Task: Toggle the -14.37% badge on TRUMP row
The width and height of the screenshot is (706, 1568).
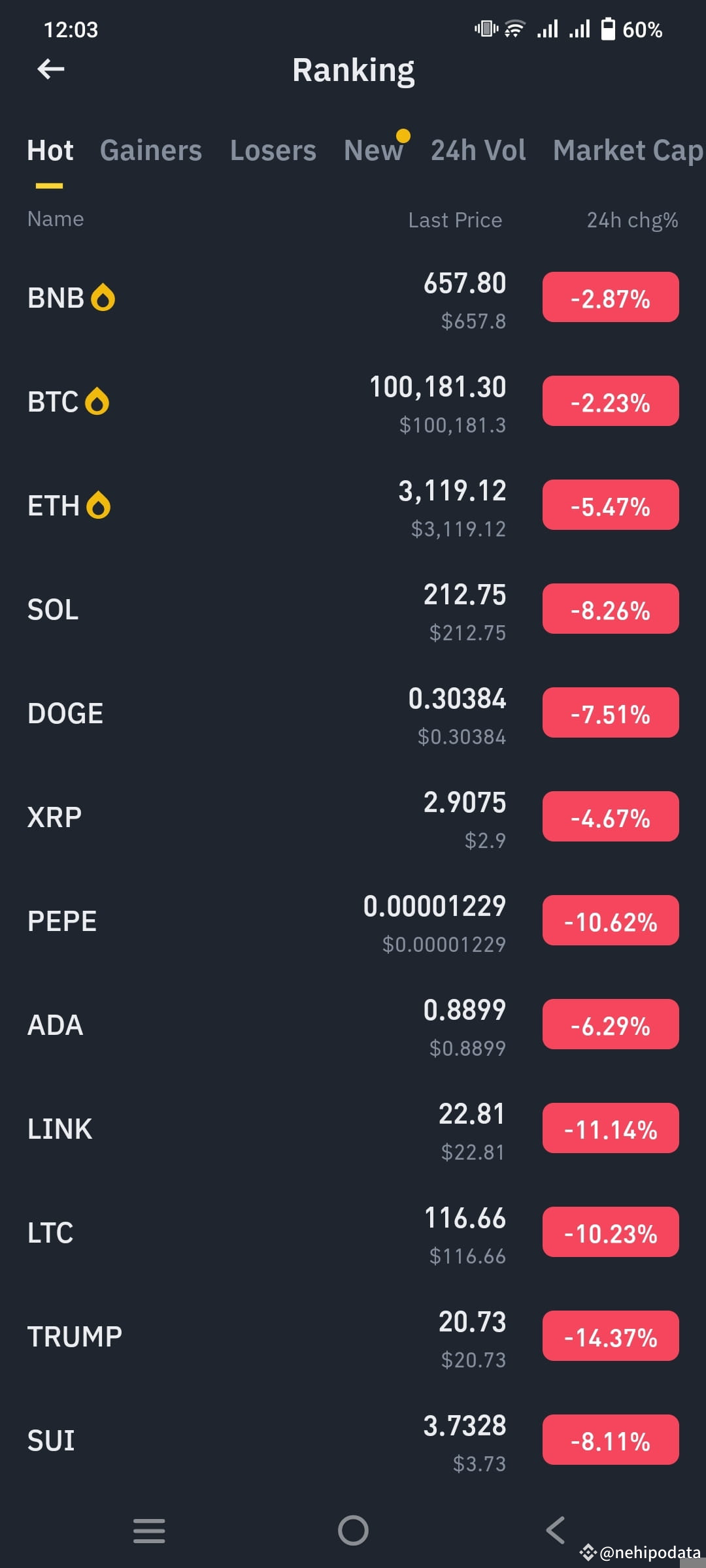Action: click(x=610, y=1336)
